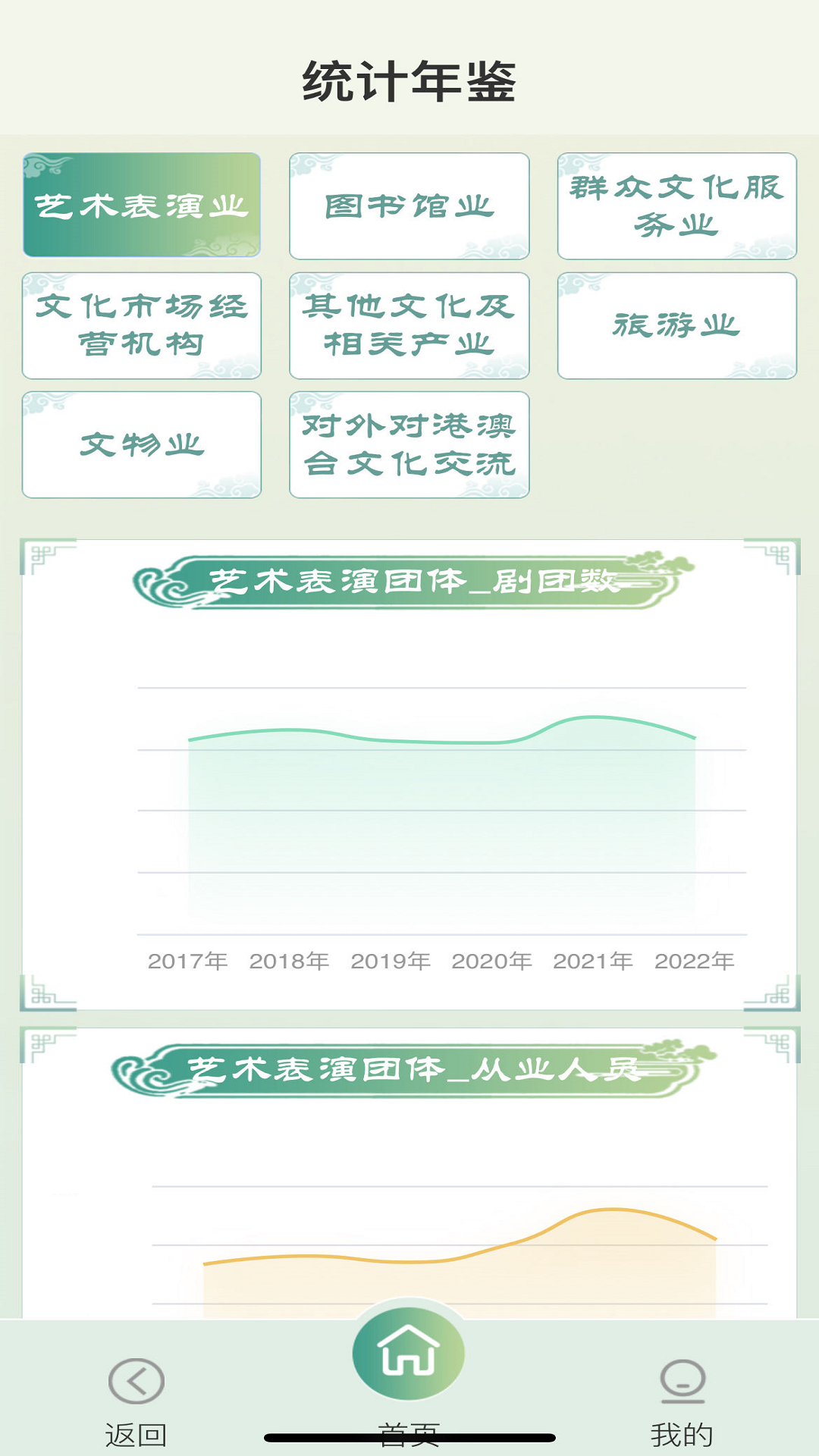Go back with the 返回 button

coord(136,1403)
